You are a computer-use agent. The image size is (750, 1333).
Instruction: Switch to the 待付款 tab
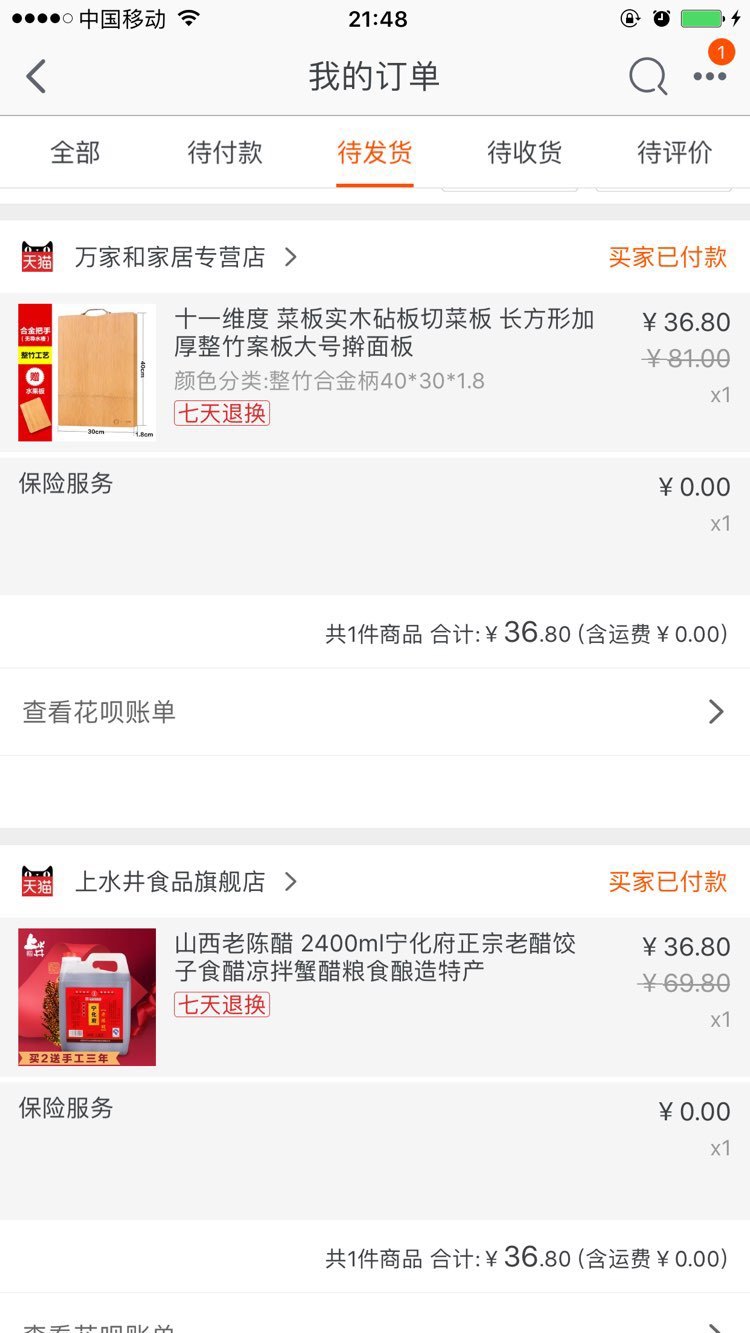(x=225, y=153)
